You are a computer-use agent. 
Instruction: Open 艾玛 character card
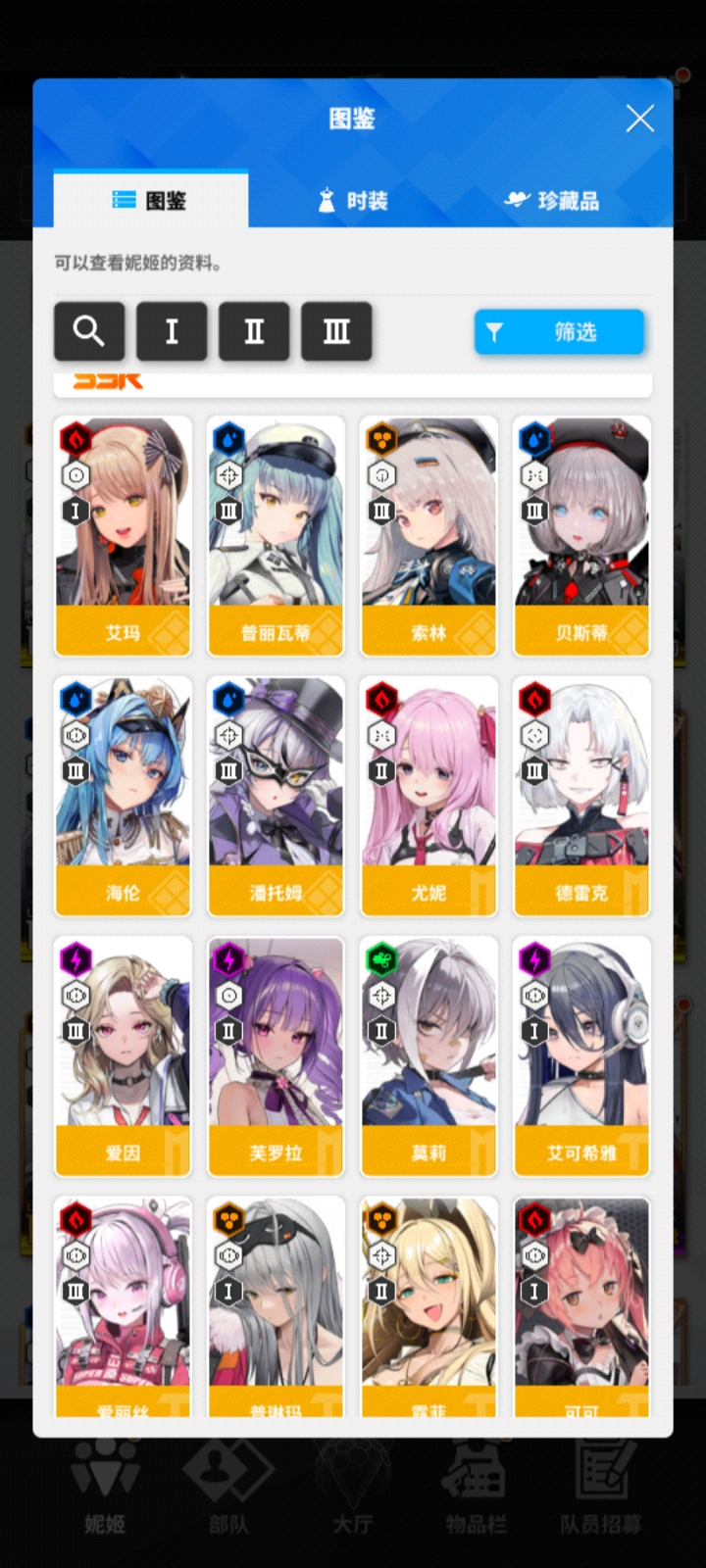coord(124,535)
